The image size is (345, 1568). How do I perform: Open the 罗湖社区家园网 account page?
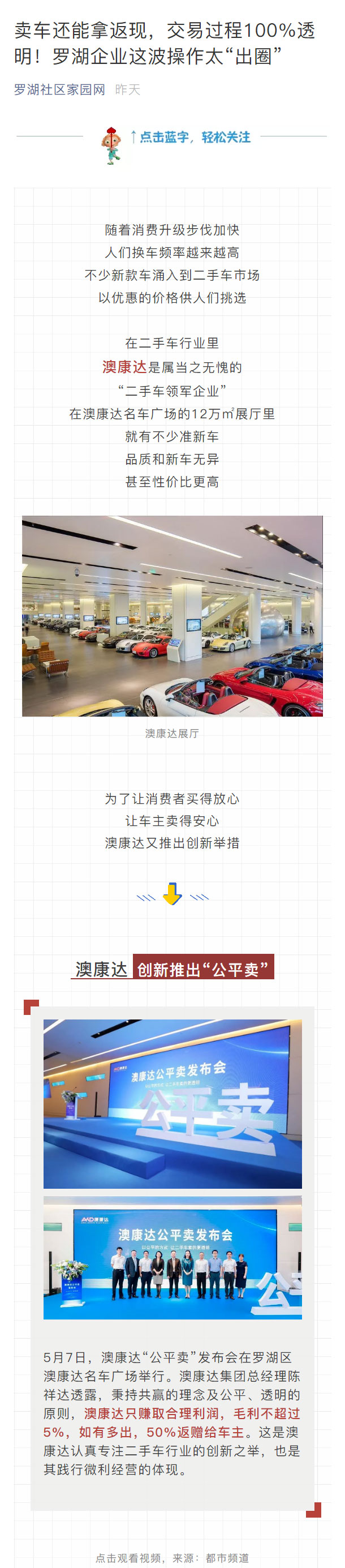pos(59,90)
